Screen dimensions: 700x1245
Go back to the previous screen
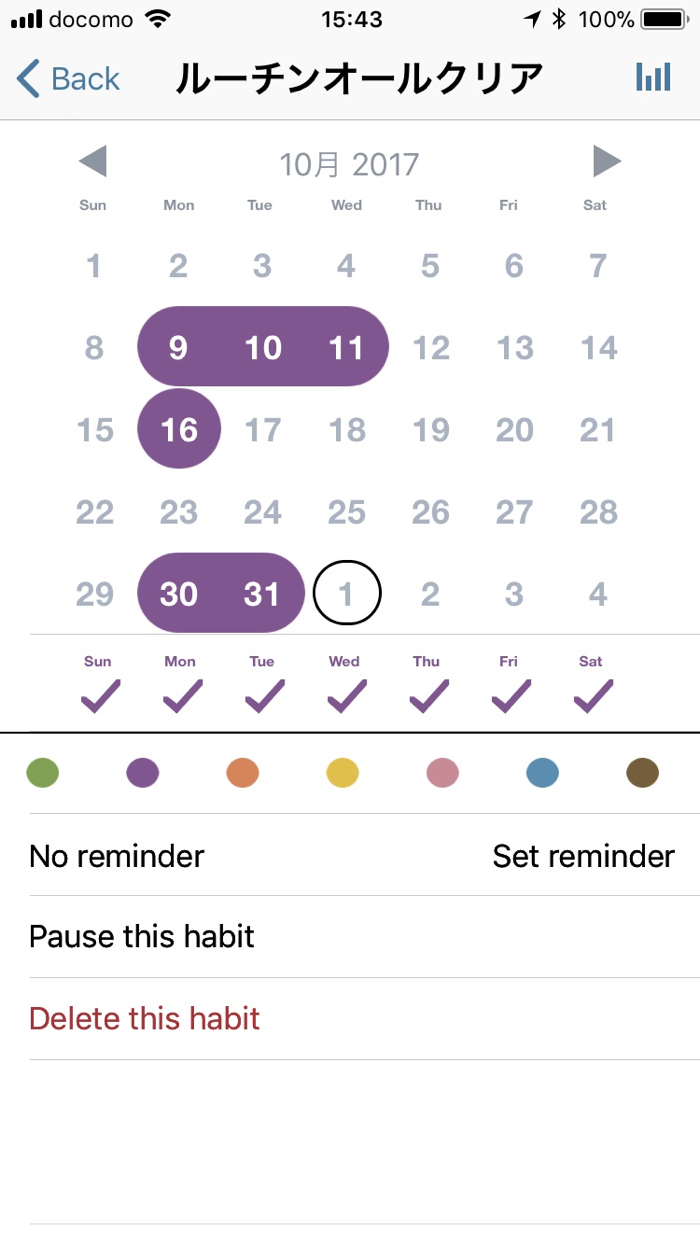coord(68,79)
